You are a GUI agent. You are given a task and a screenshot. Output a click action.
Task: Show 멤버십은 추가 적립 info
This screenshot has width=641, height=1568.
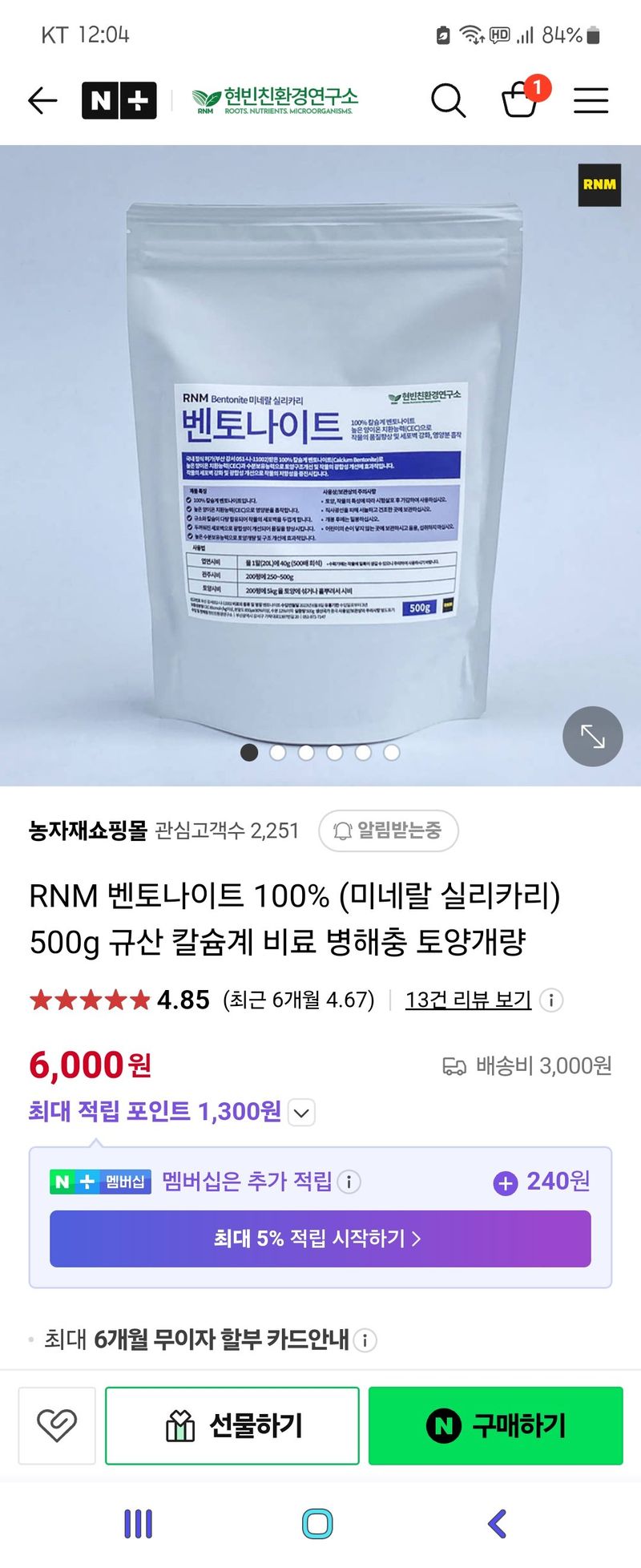tap(349, 1182)
